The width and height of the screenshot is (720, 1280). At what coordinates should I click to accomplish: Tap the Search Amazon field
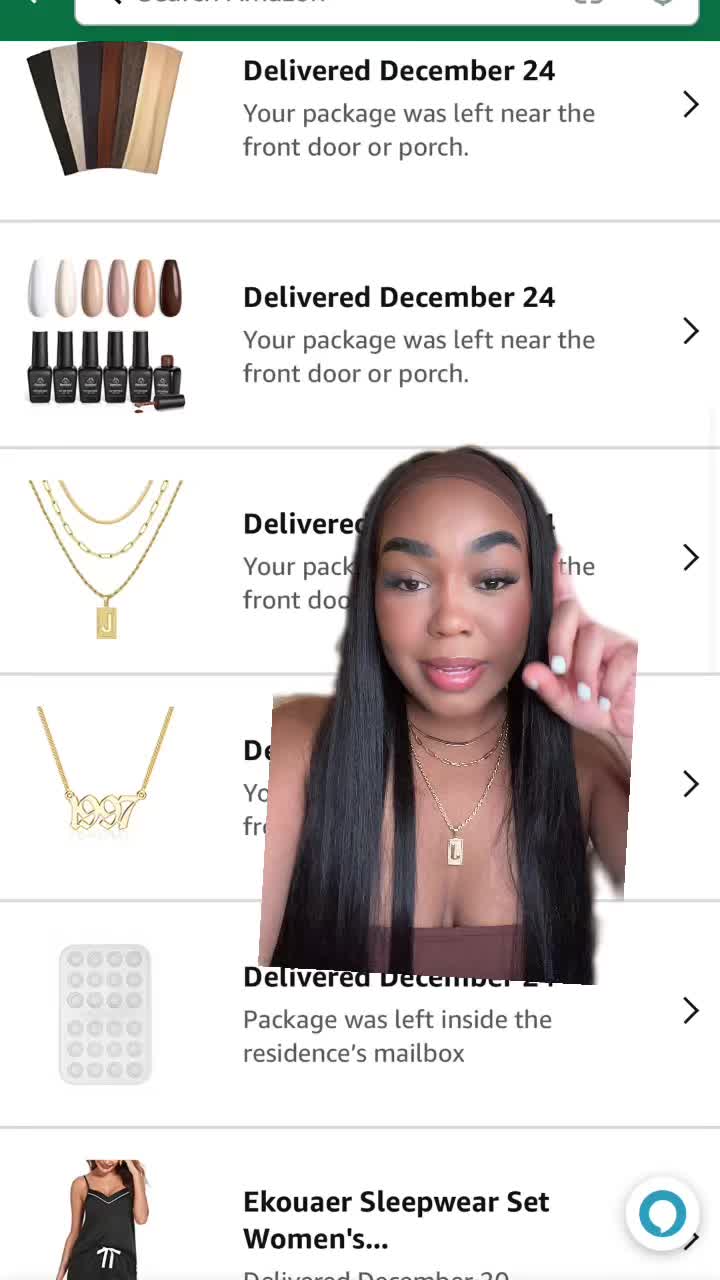point(340,8)
